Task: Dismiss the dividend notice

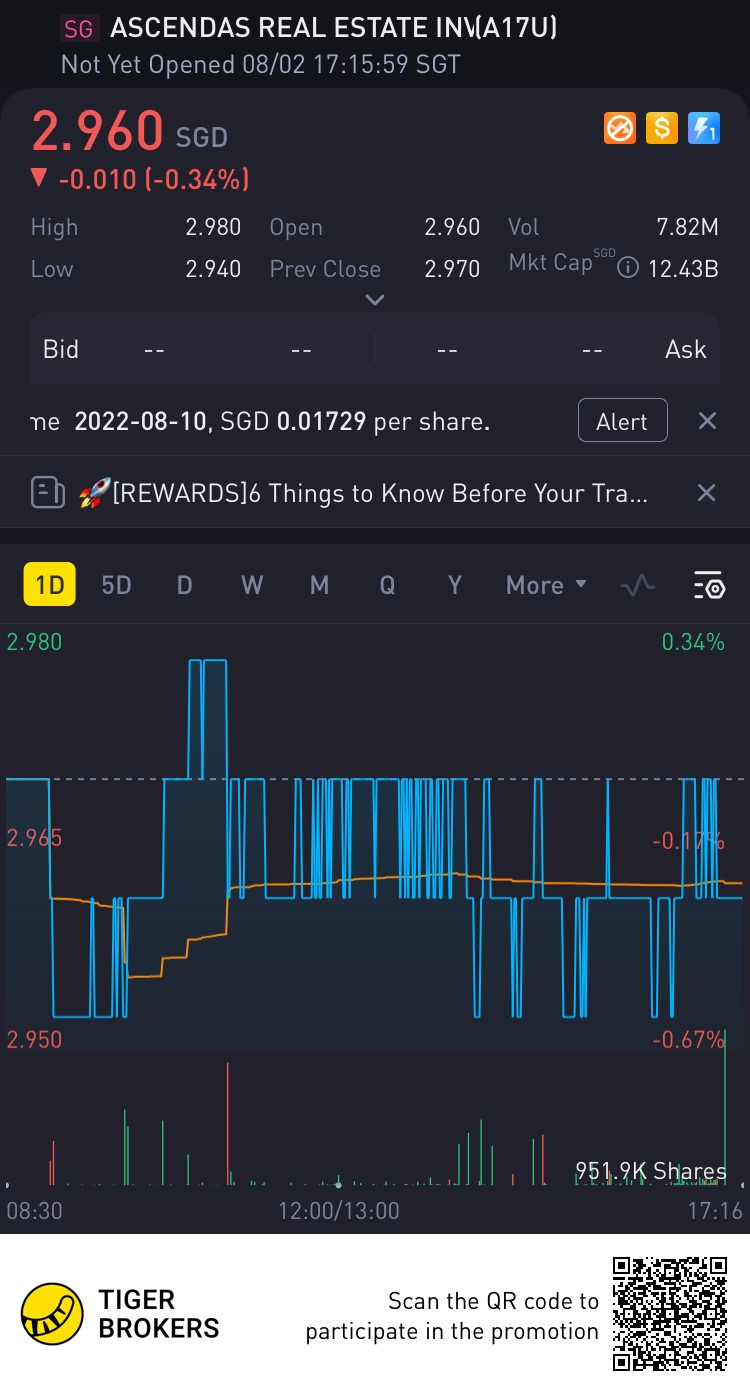Action: coord(707,421)
